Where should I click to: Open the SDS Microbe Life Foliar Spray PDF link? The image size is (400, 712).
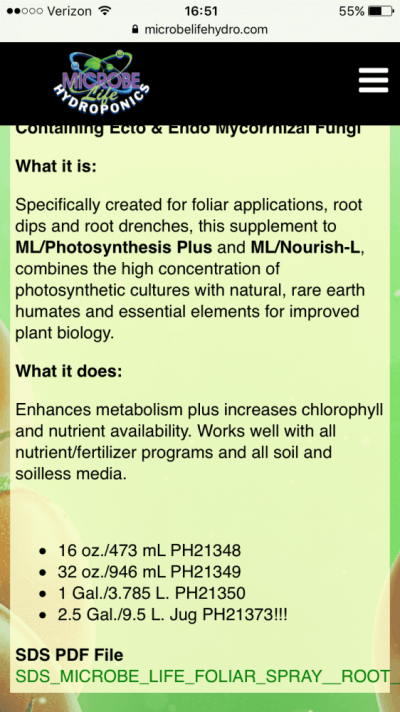(202, 676)
